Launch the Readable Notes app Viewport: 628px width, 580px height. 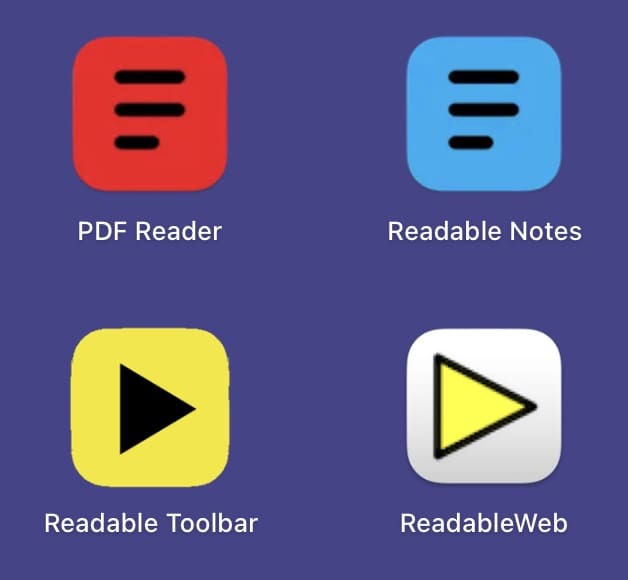(x=484, y=113)
